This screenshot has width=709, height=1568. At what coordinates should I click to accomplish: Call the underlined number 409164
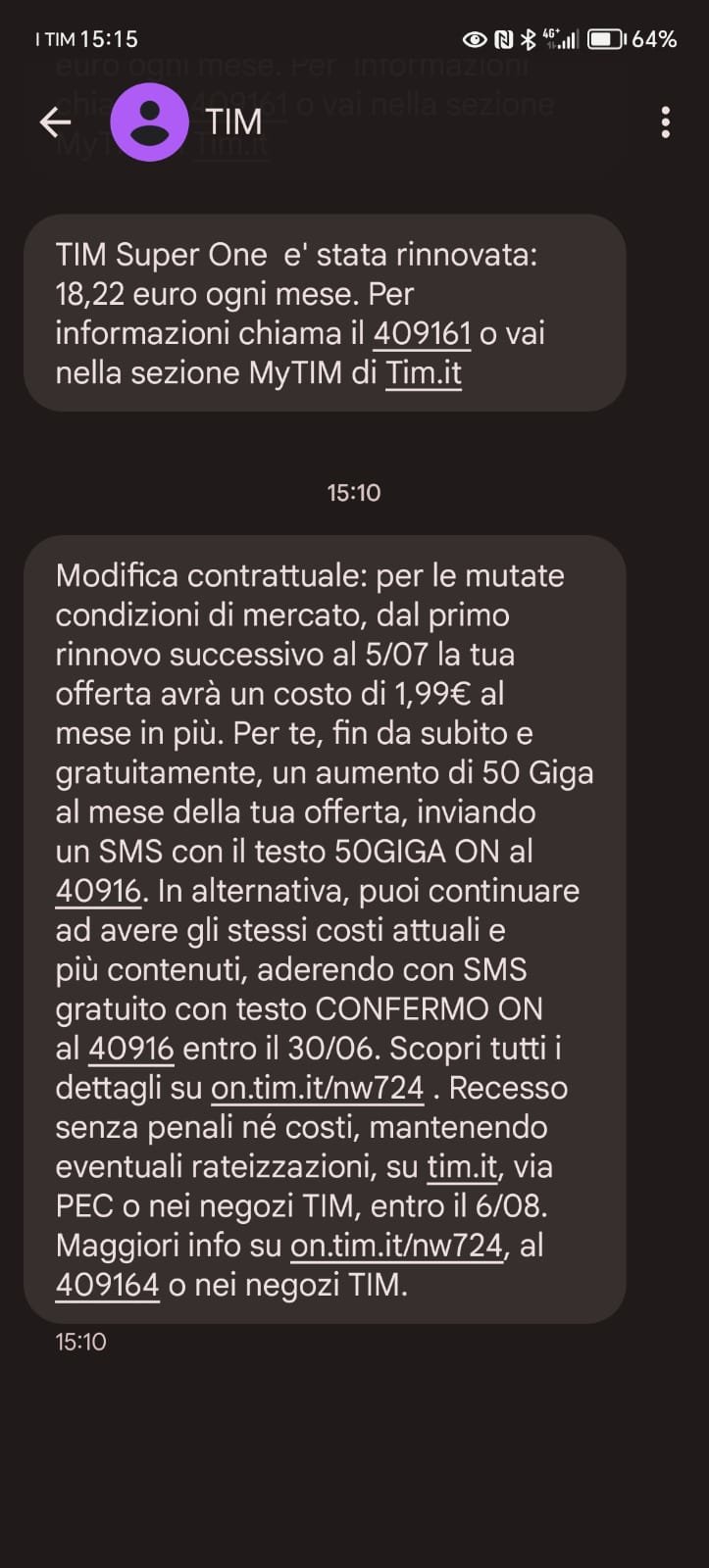(x=107, y=1285)
